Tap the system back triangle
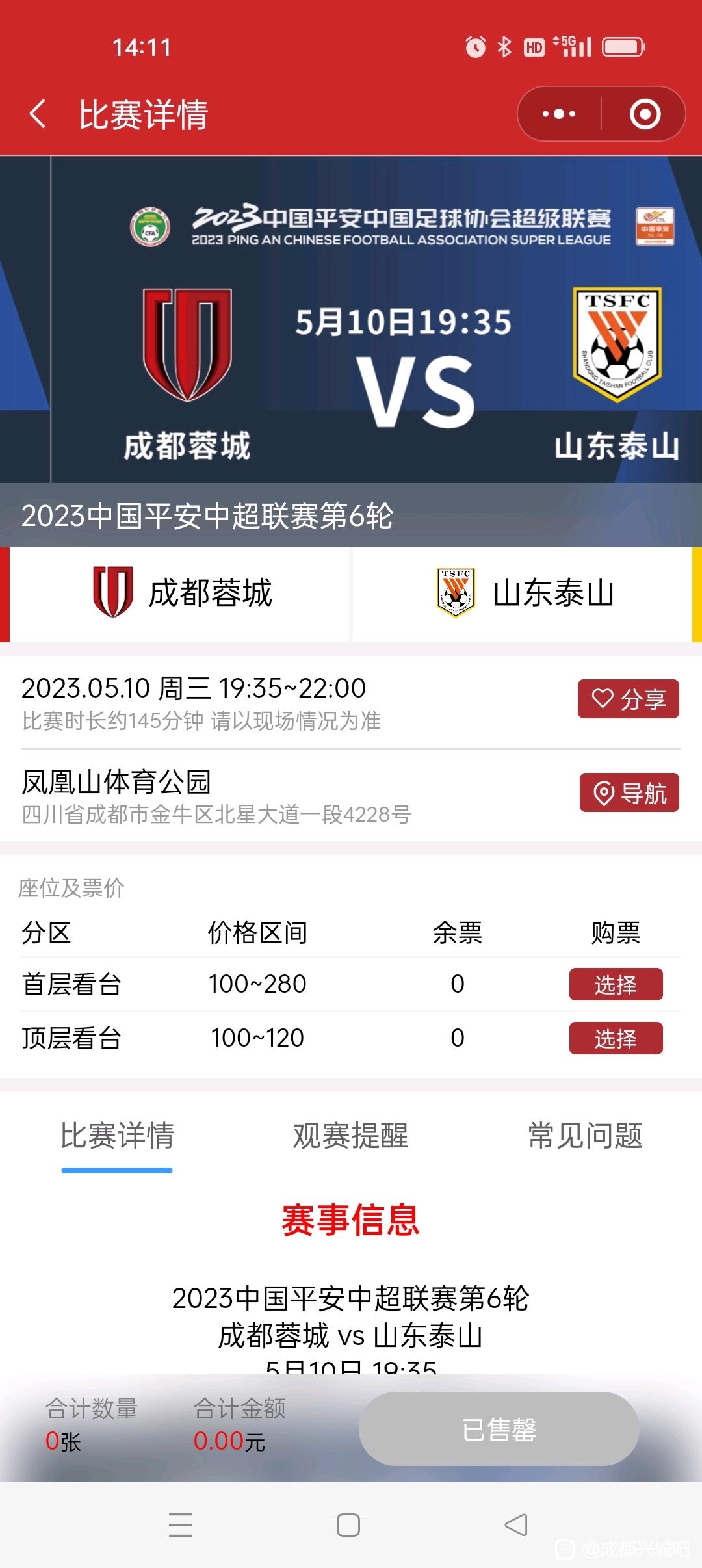 (x=516, y=1525)
